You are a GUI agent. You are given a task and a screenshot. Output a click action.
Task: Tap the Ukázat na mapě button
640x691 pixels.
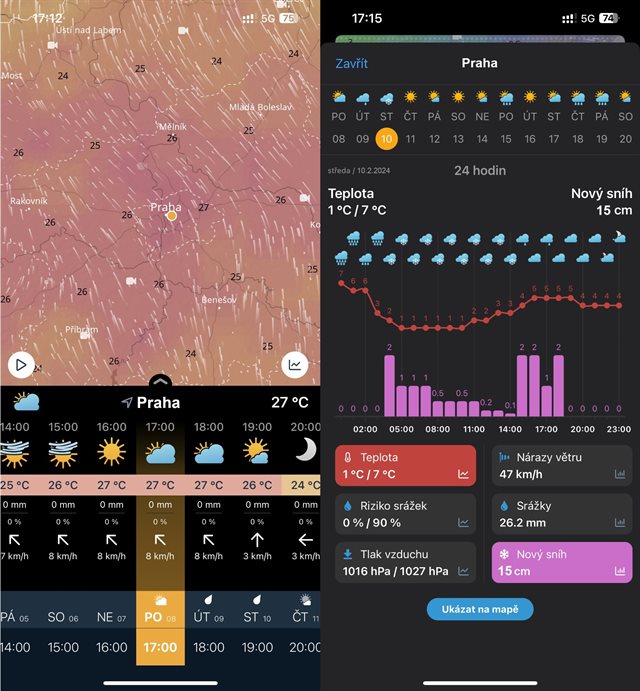pyautogui.click(x=480, y=609)
